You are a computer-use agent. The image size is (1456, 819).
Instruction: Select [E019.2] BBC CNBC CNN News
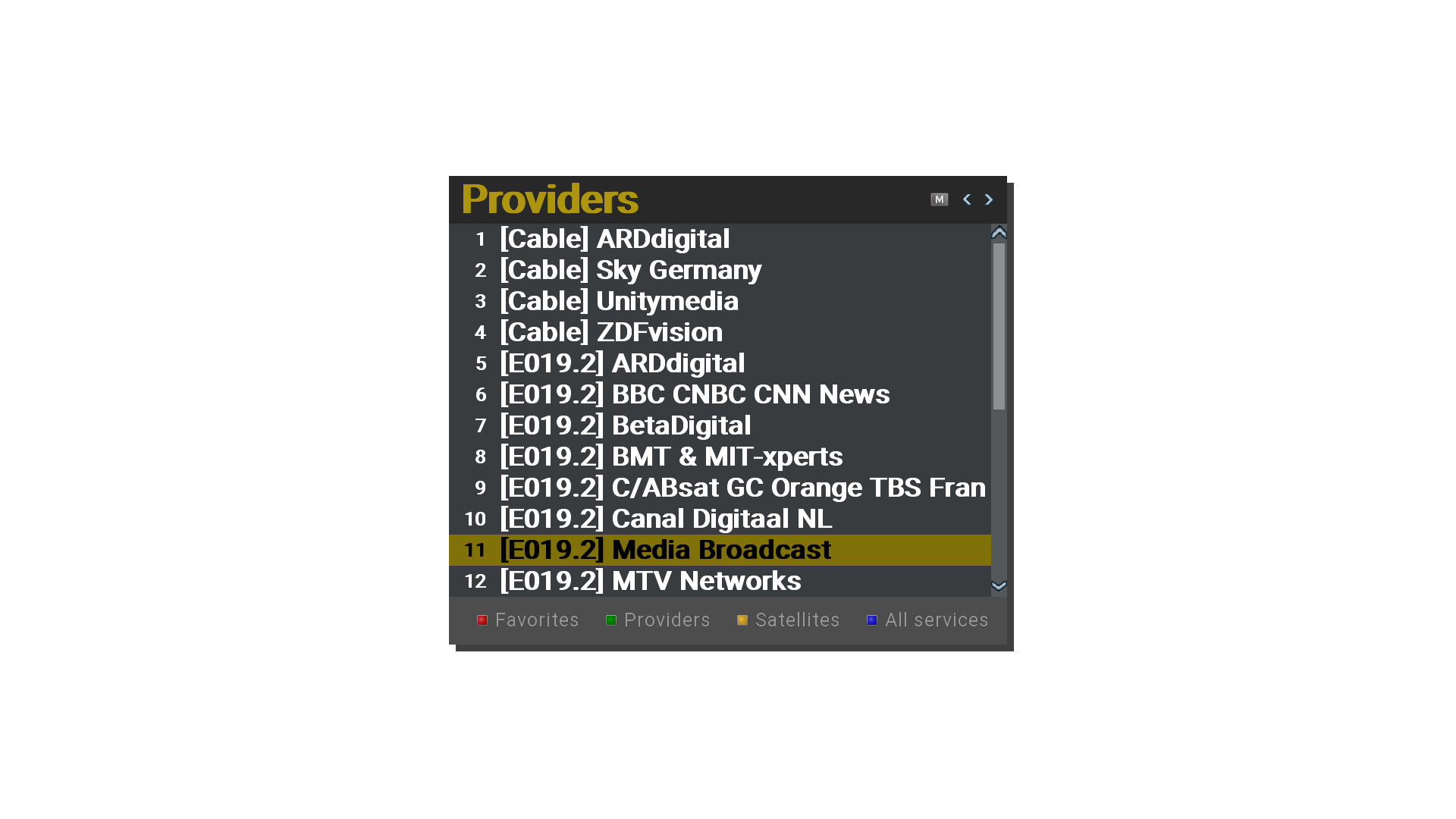coord(694,394)
